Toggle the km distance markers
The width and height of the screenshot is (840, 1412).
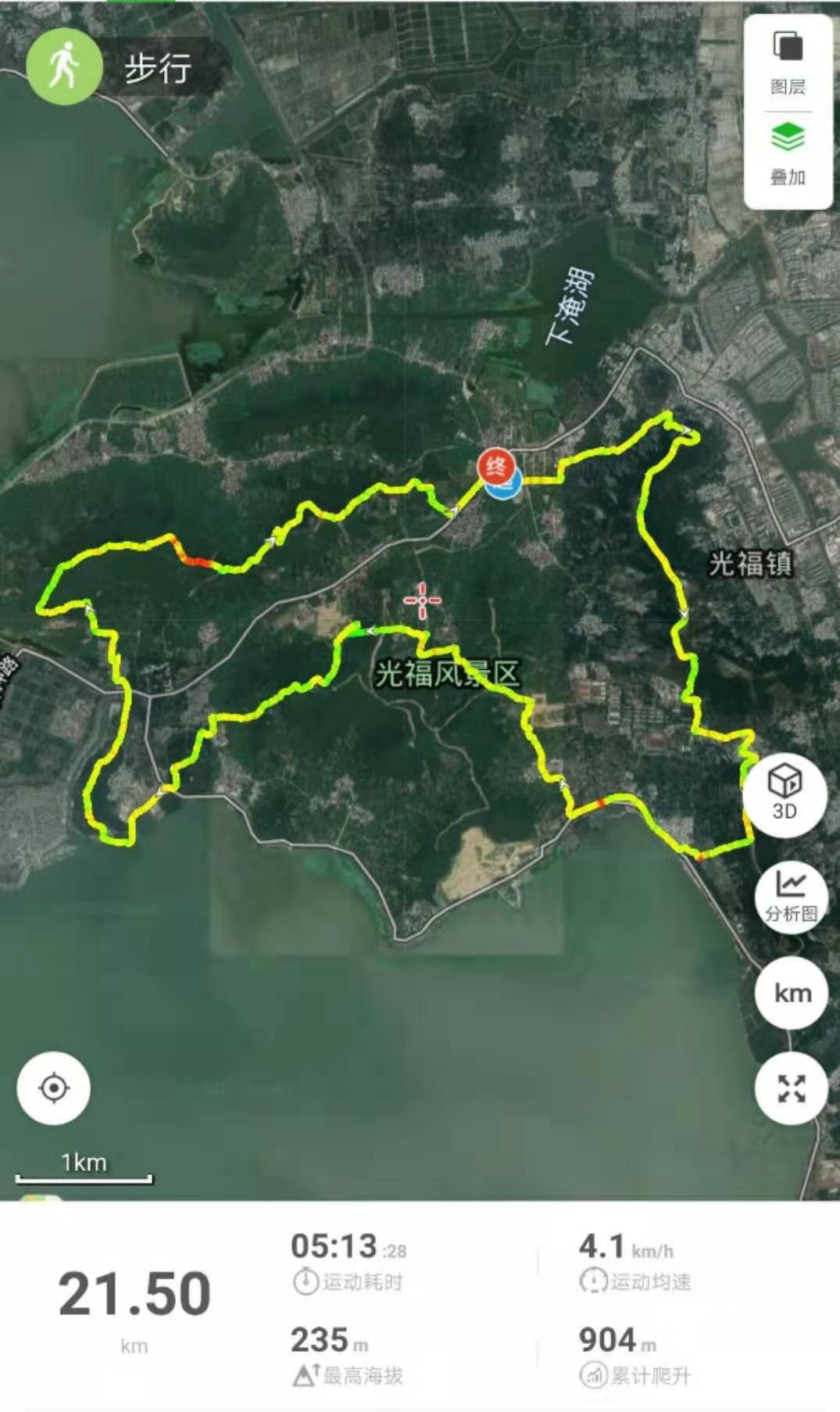(792, 993)
